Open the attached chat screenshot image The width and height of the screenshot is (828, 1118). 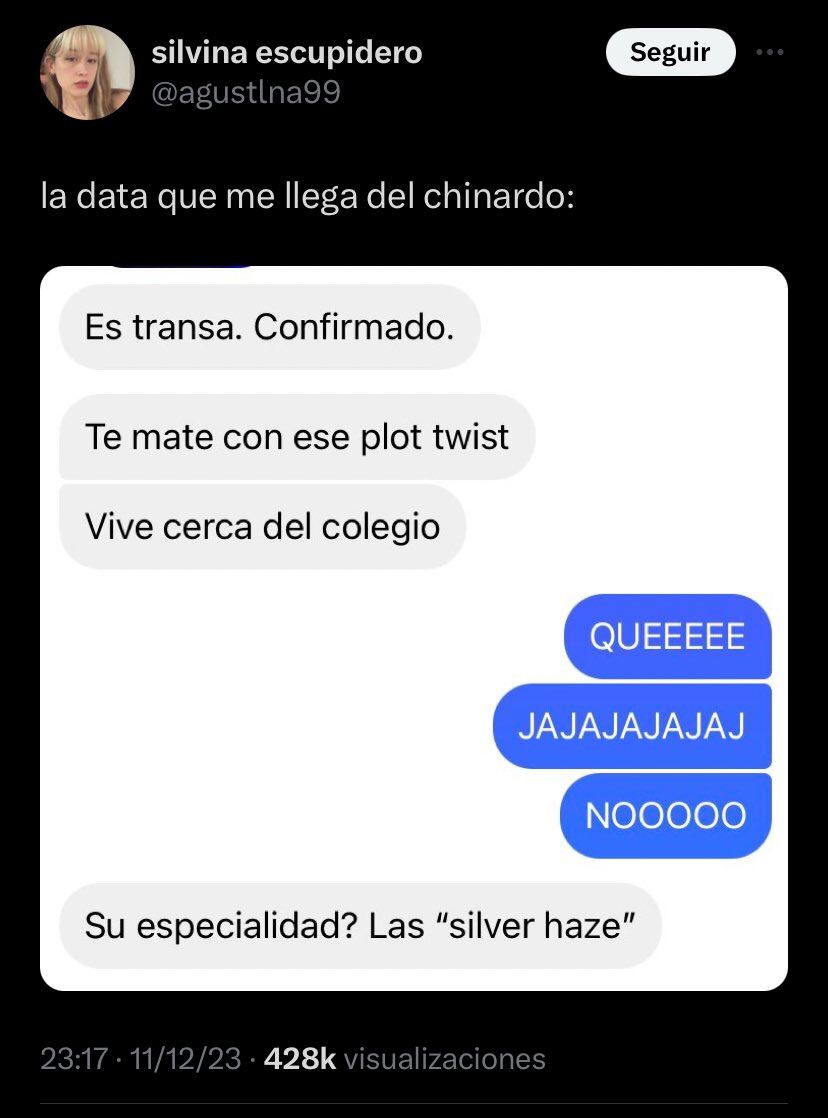point(414,628)
